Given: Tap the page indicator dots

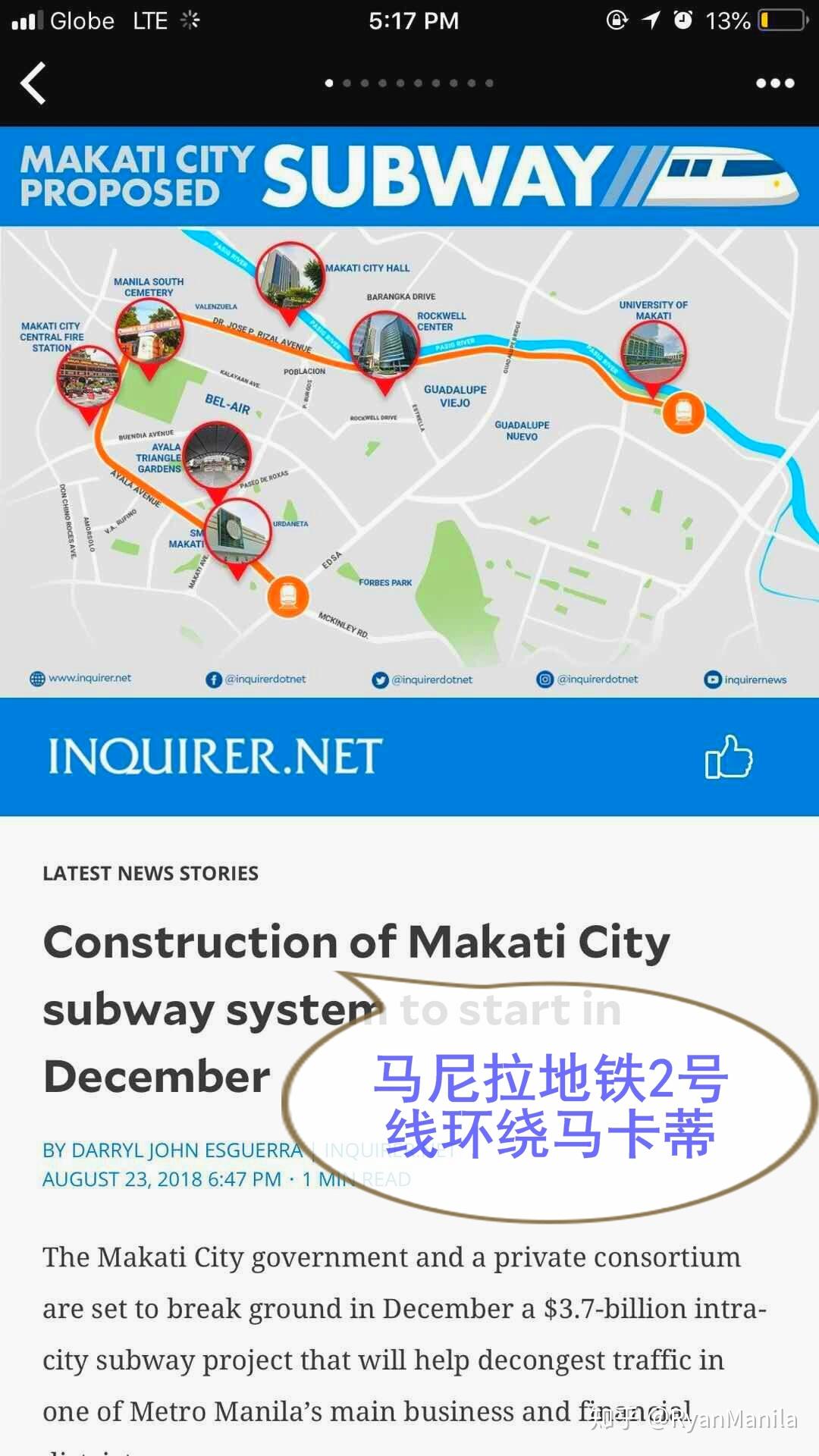Looking at the screenshot, I should [x=409, y=83].
